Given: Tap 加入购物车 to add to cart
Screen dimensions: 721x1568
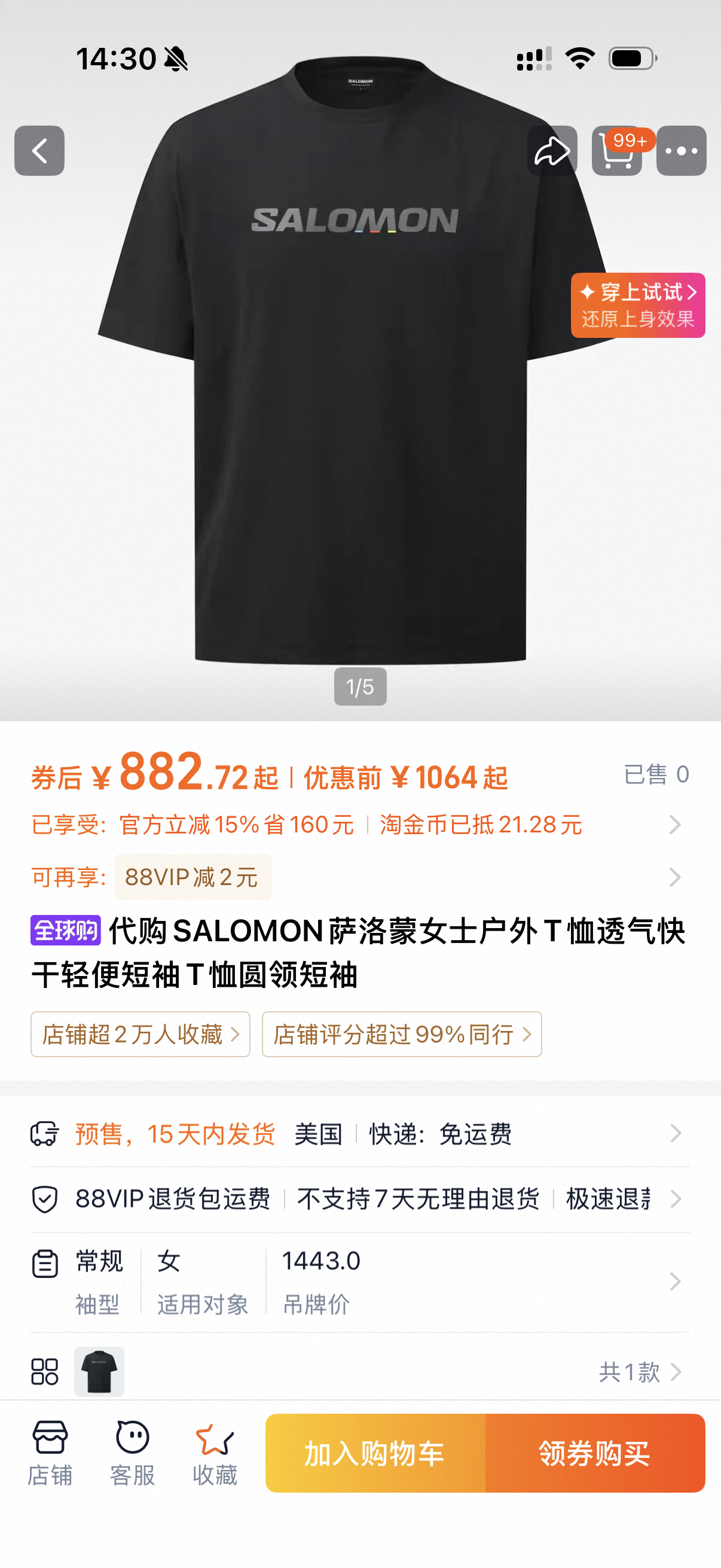Looking at the screenshot, I should pyautogui.click(x=375, y=1453).
